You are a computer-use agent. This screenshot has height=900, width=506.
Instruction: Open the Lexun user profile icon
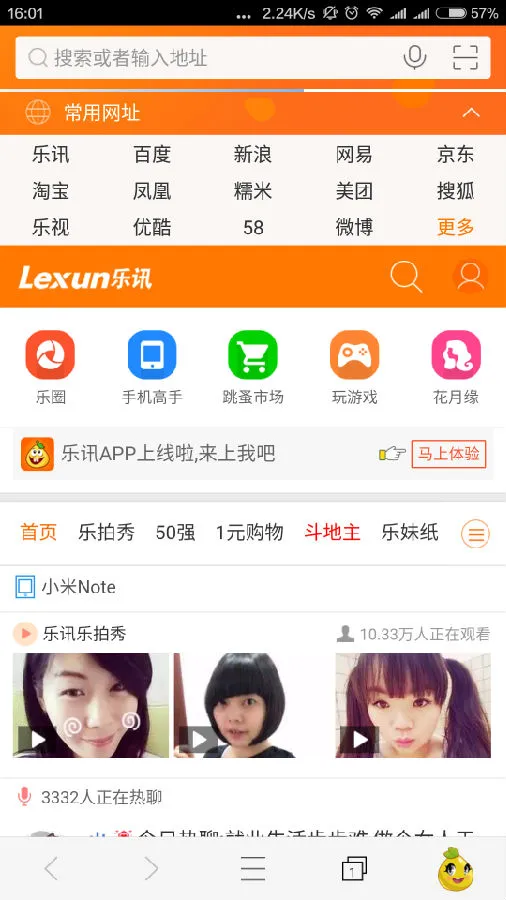(470, 277)
